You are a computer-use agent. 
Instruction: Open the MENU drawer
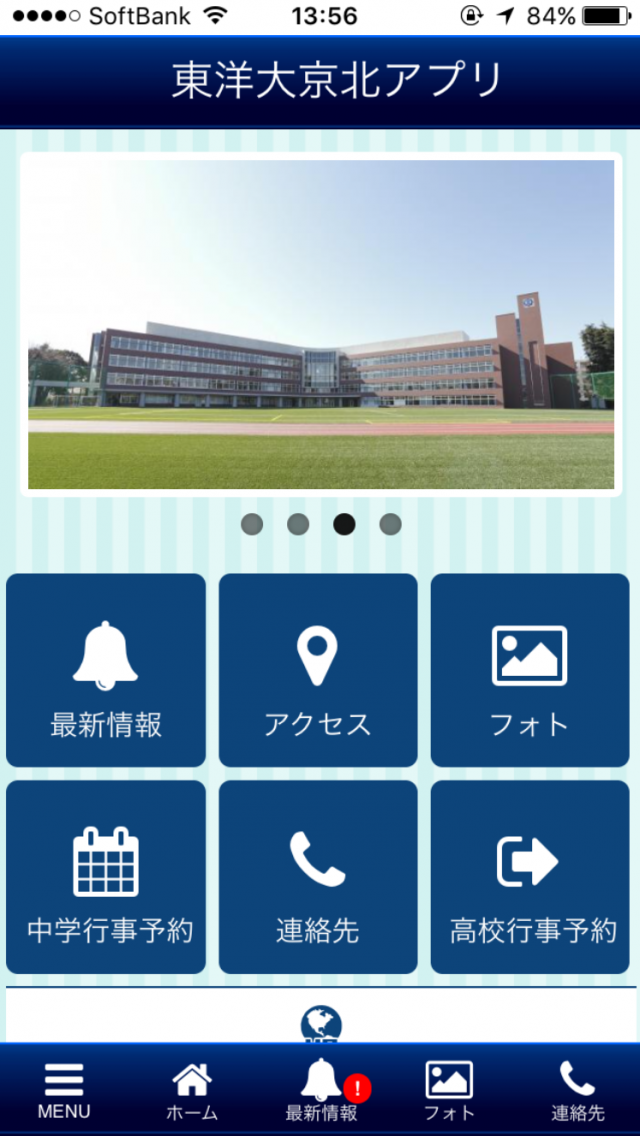64,1090
